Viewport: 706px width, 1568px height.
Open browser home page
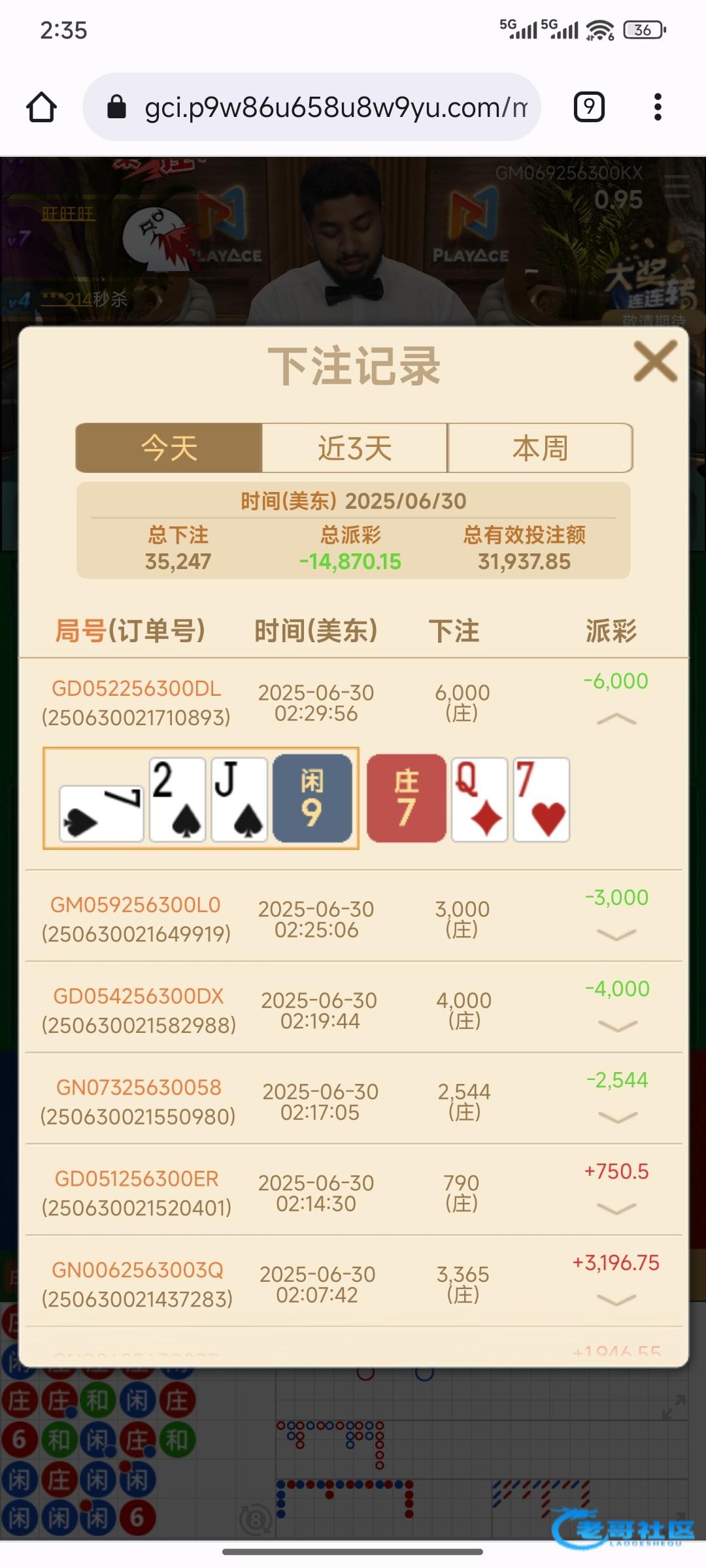click(41, 107)
